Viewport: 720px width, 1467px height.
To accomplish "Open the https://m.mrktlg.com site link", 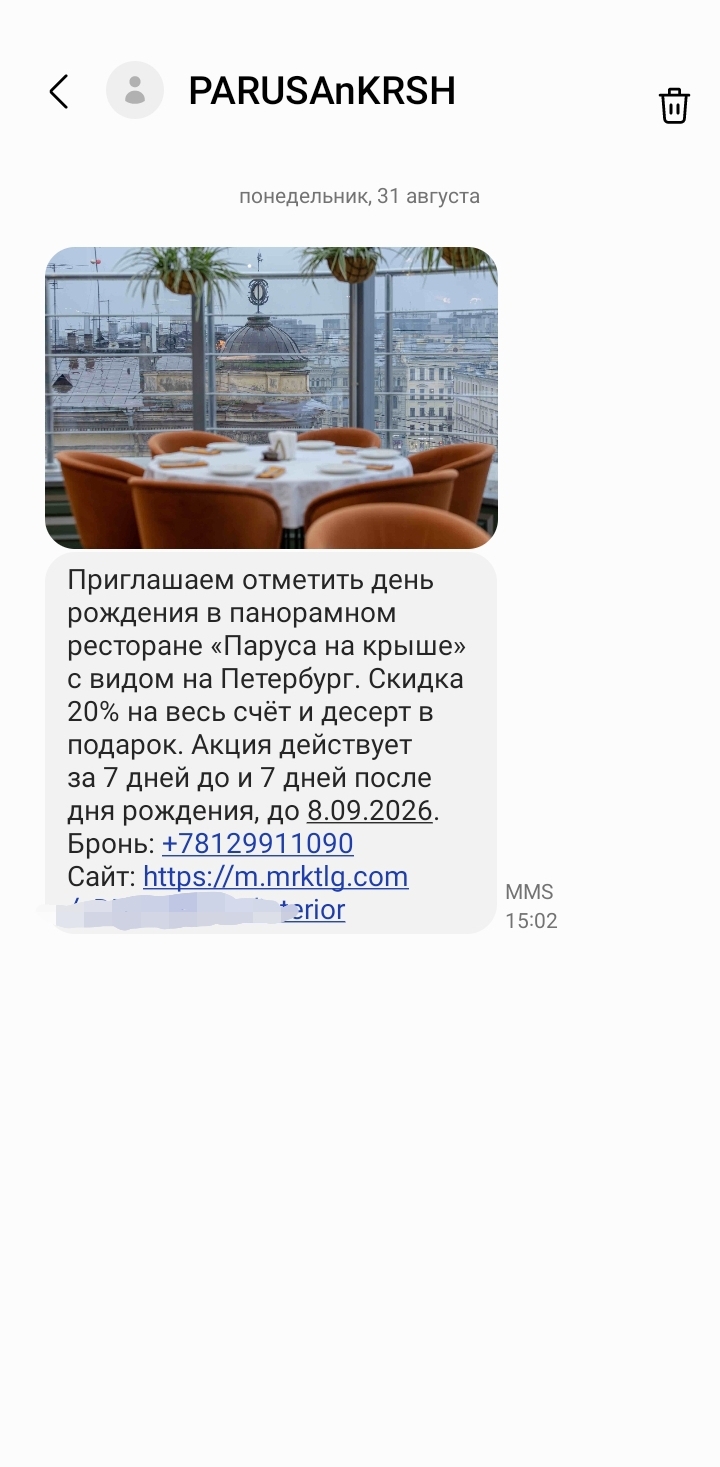I will click(x=275, y=877).
